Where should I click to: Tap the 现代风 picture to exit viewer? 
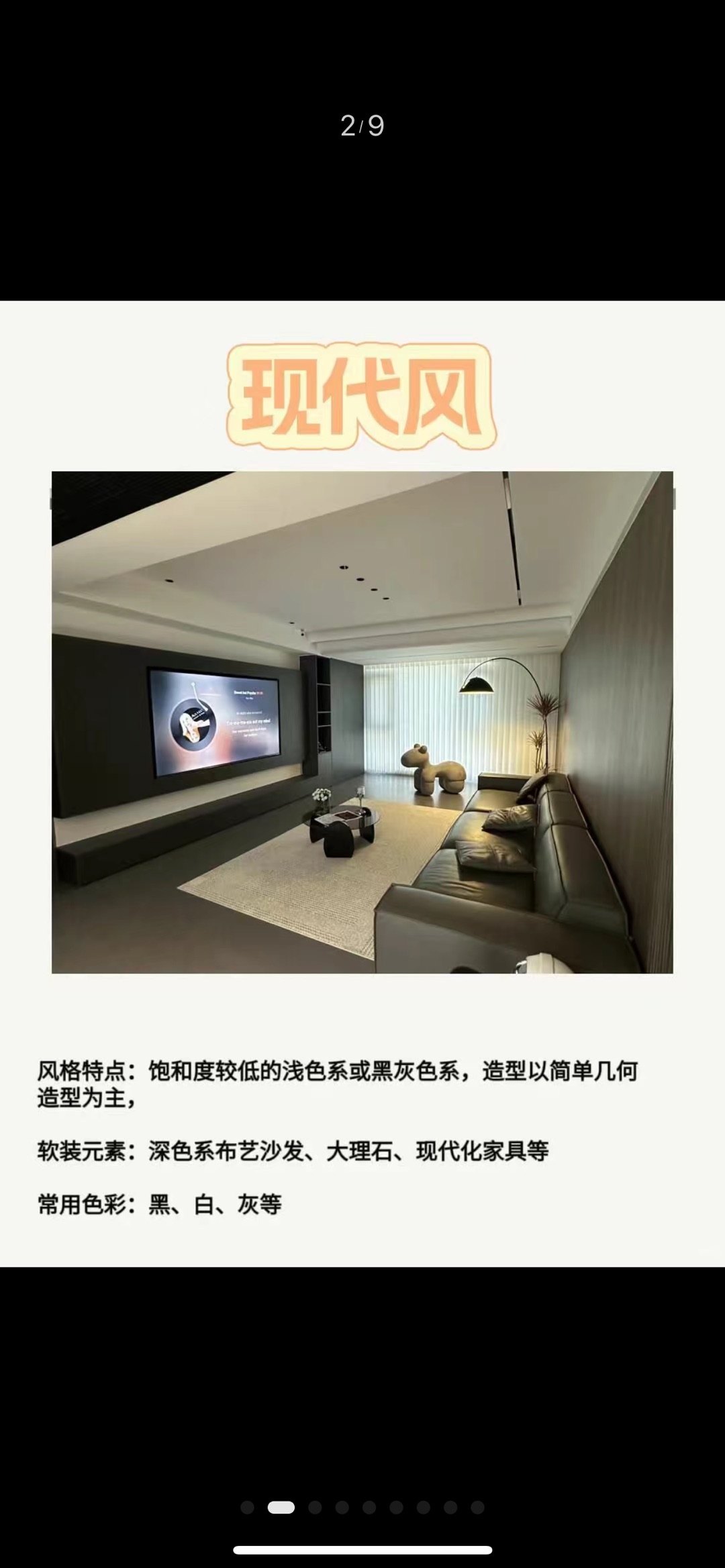pyautogui.click(x=362, y=721)
